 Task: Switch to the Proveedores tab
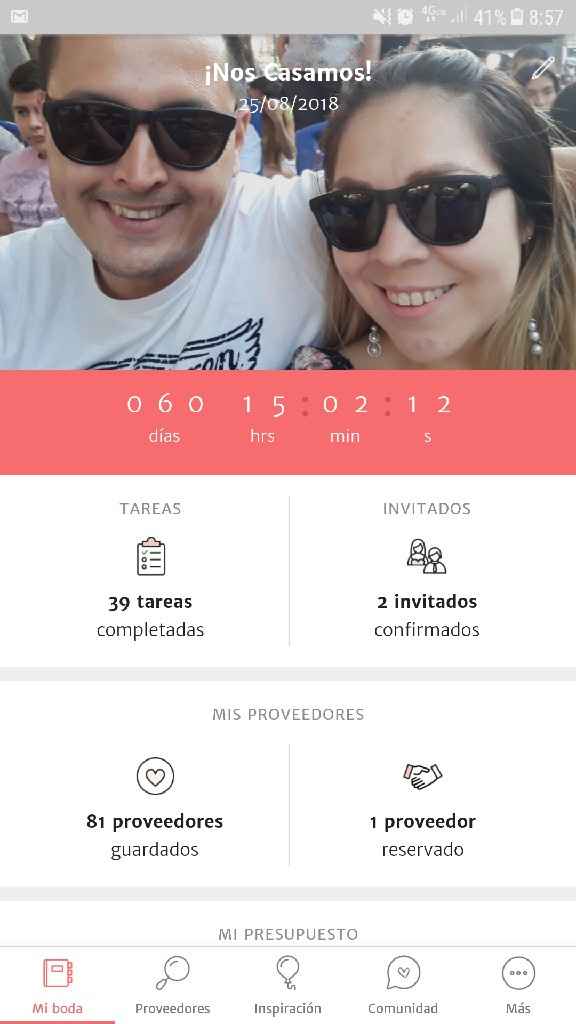[x=172, y=985]
